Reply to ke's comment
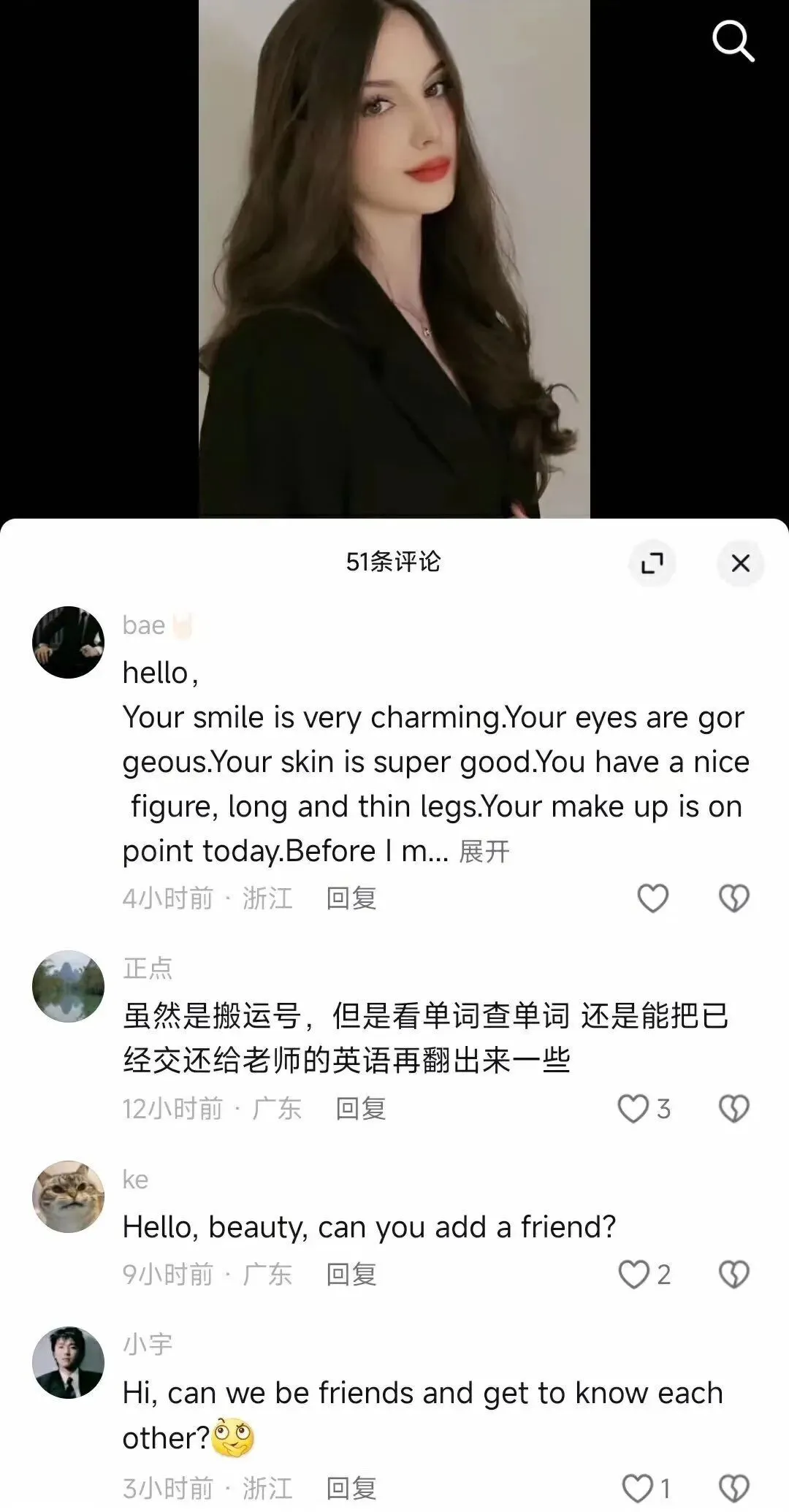789x1512 pixels. coord(351,1275)
